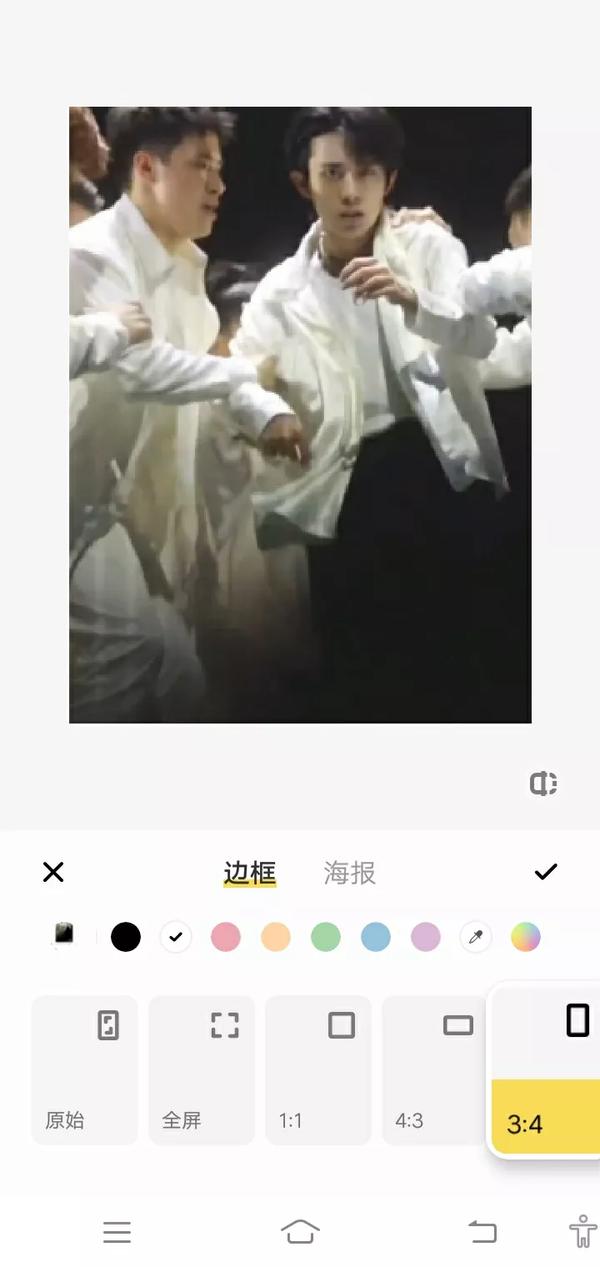Image resolution: width=600 pixels, height=1267 pixels.
Task: Pick the black border color
Action: tap(125, 937)
